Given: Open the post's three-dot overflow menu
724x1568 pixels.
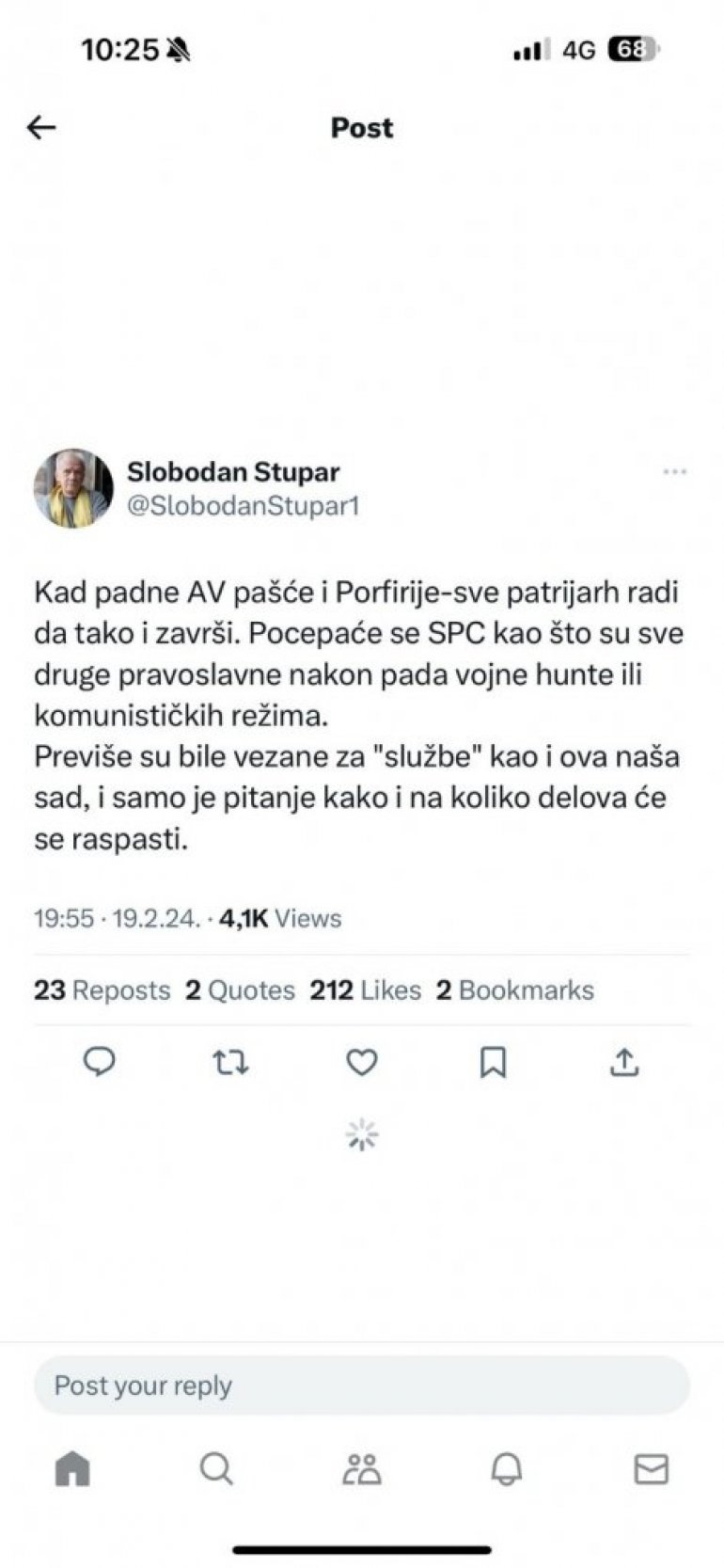Looking at the screenshot, I should 674,471.
